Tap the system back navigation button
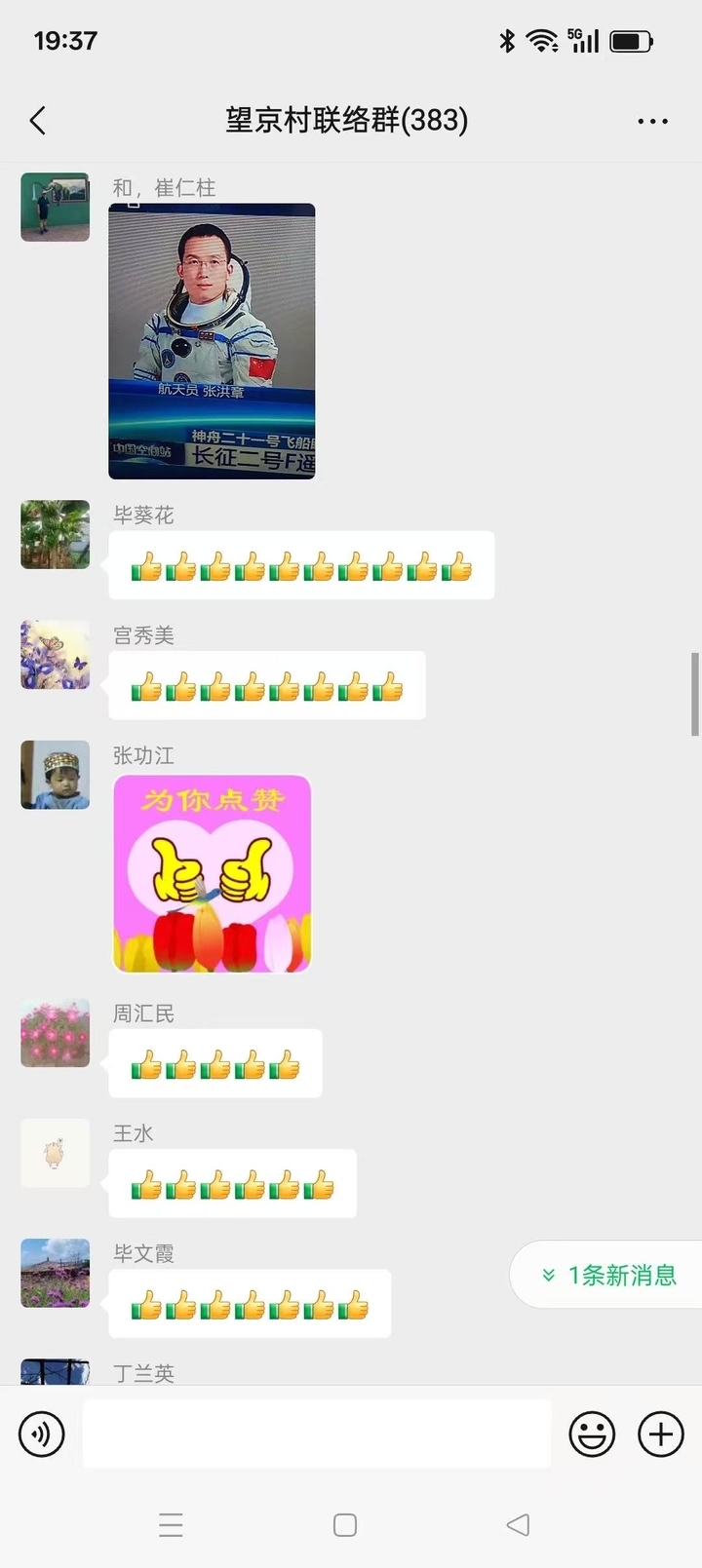The height and width of the screenshot is (1568, 702). click(518, 1524)
